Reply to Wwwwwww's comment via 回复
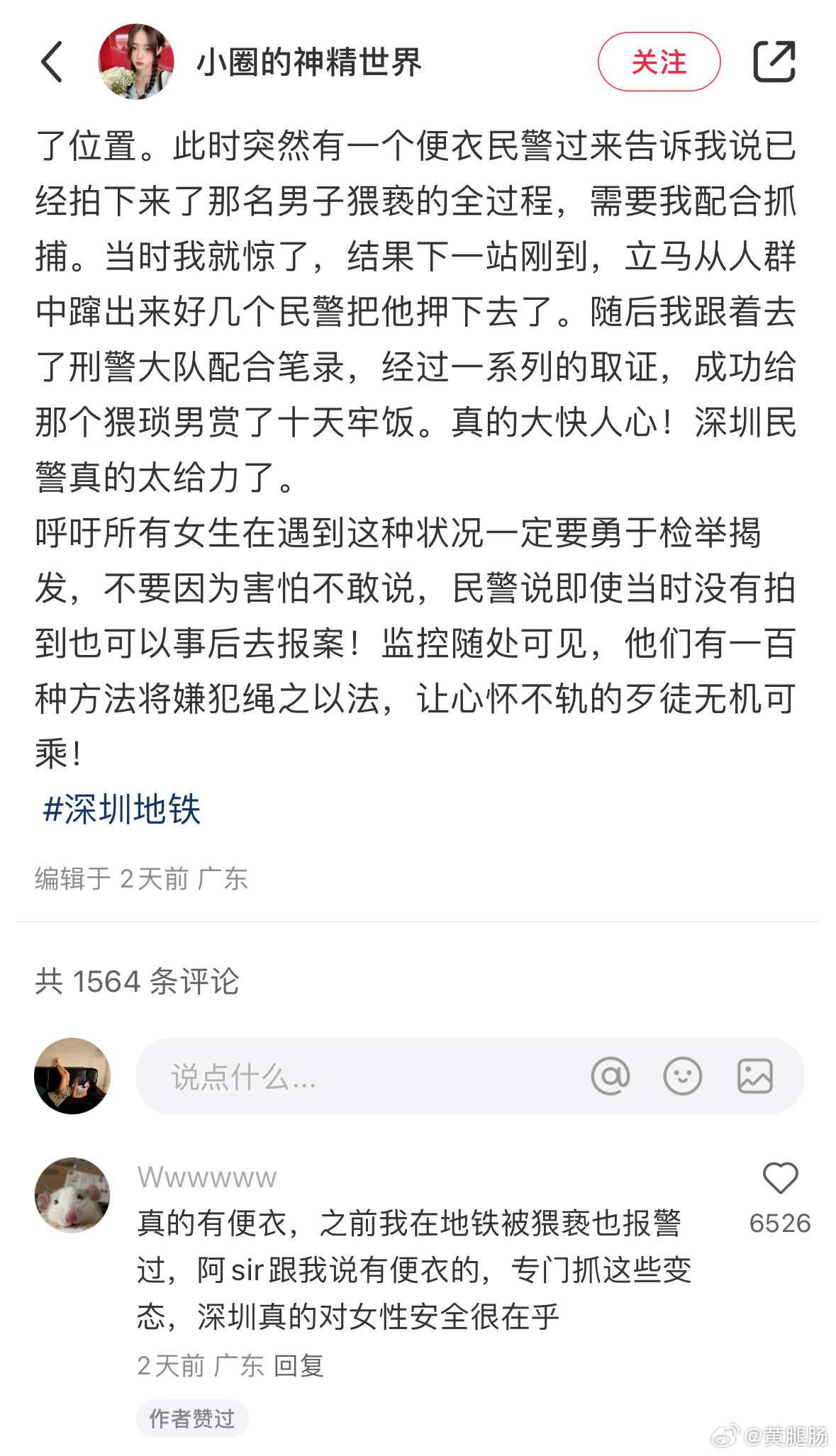 coord(299,1365)
